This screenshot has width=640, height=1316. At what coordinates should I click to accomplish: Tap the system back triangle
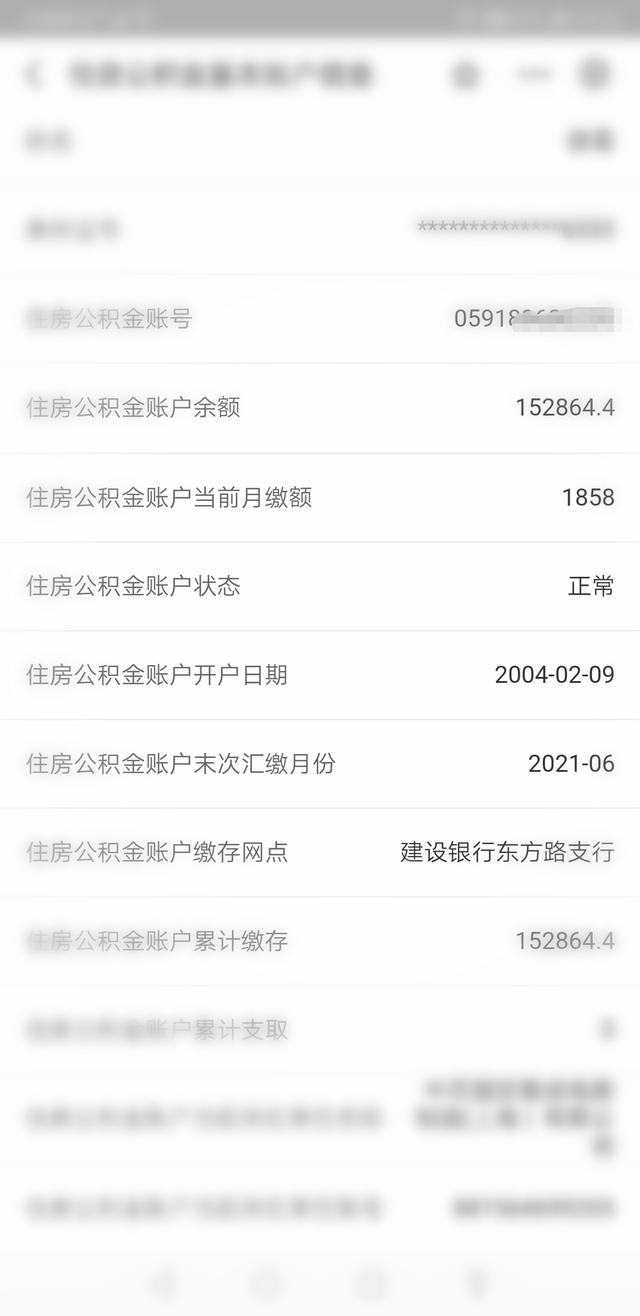[164, 1284]
